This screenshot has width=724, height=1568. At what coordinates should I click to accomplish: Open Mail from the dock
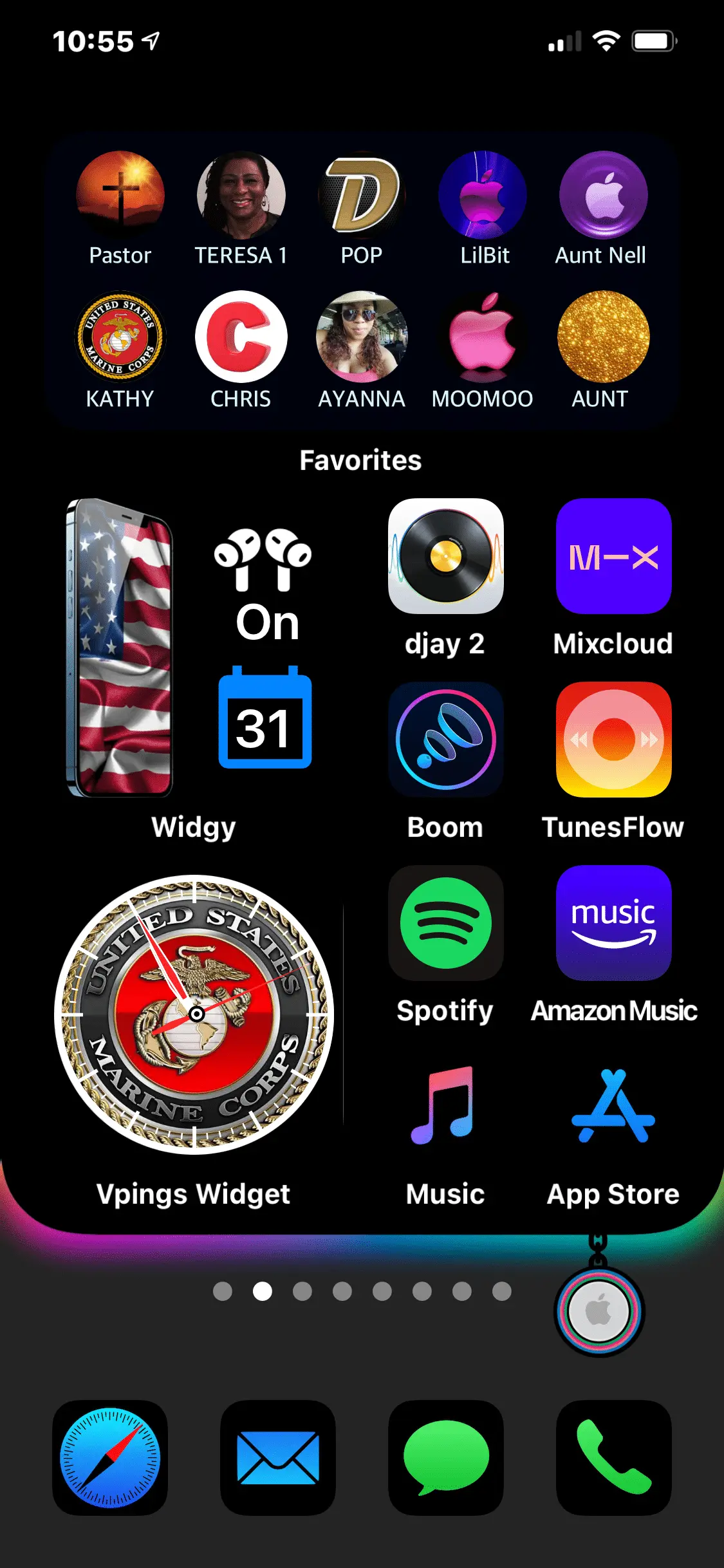278,1457
